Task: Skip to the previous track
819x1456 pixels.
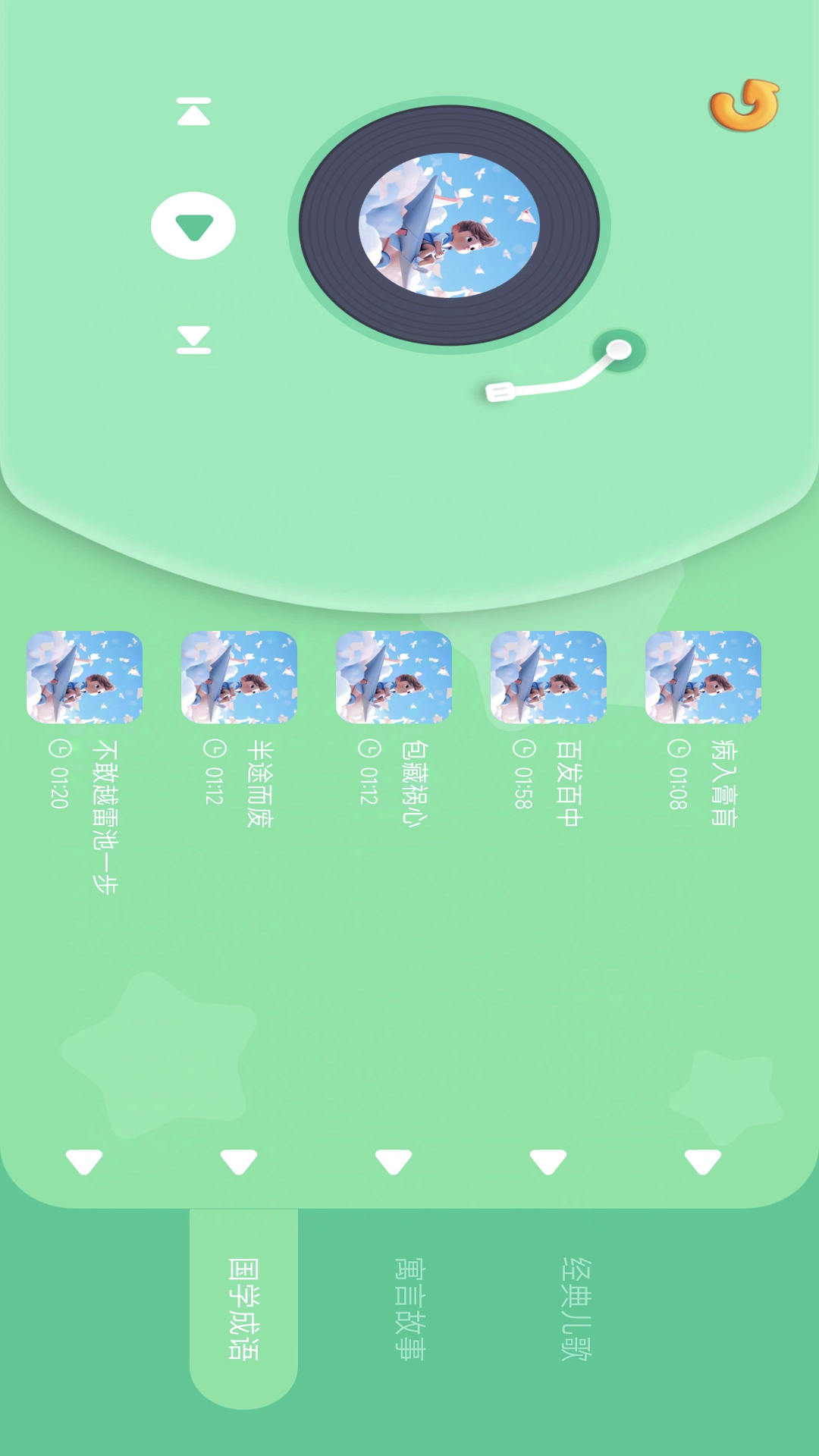Action: tap(193, 111)
